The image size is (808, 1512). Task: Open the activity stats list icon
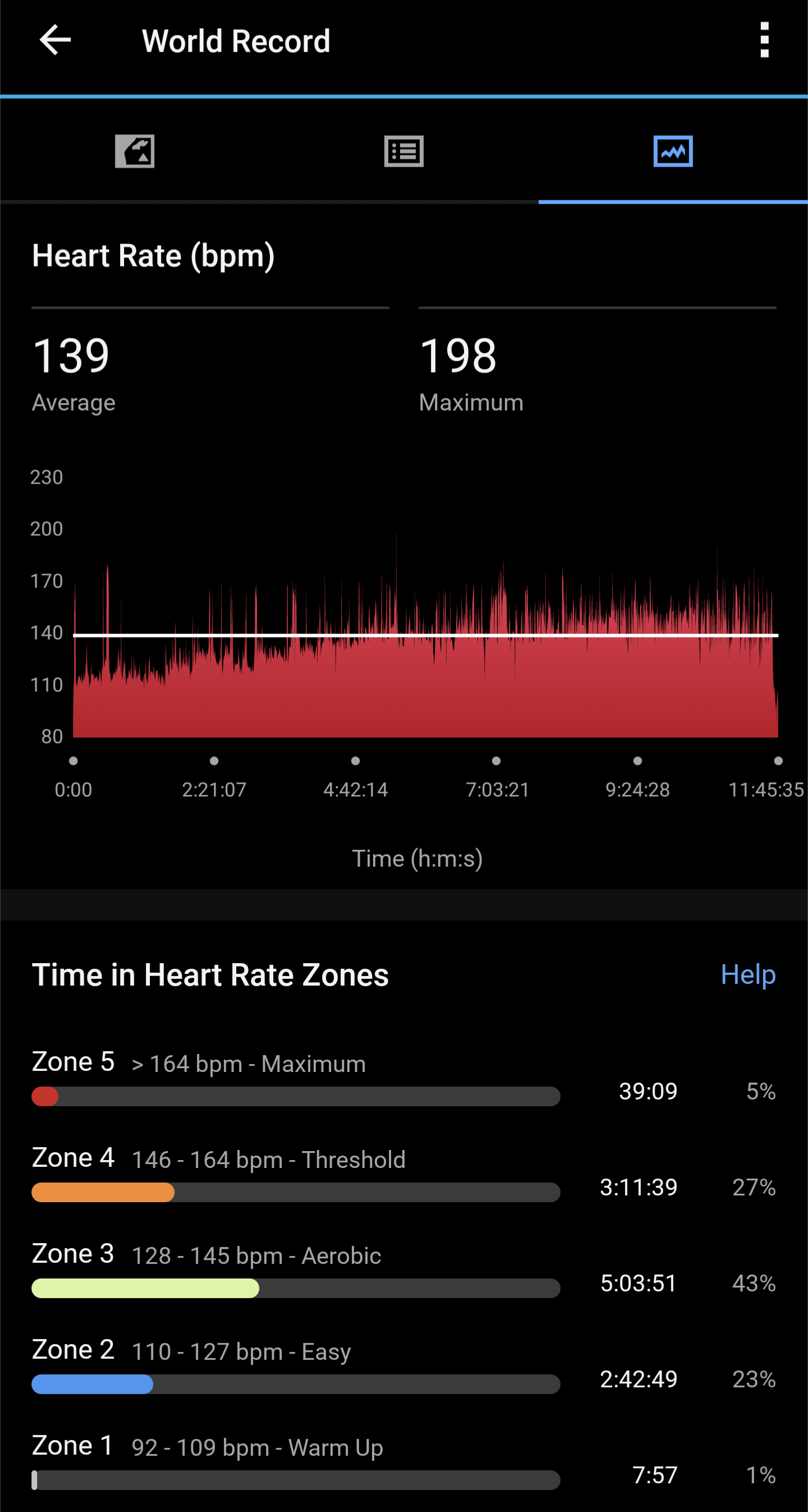pyautogui.click(x=403, y=151)
